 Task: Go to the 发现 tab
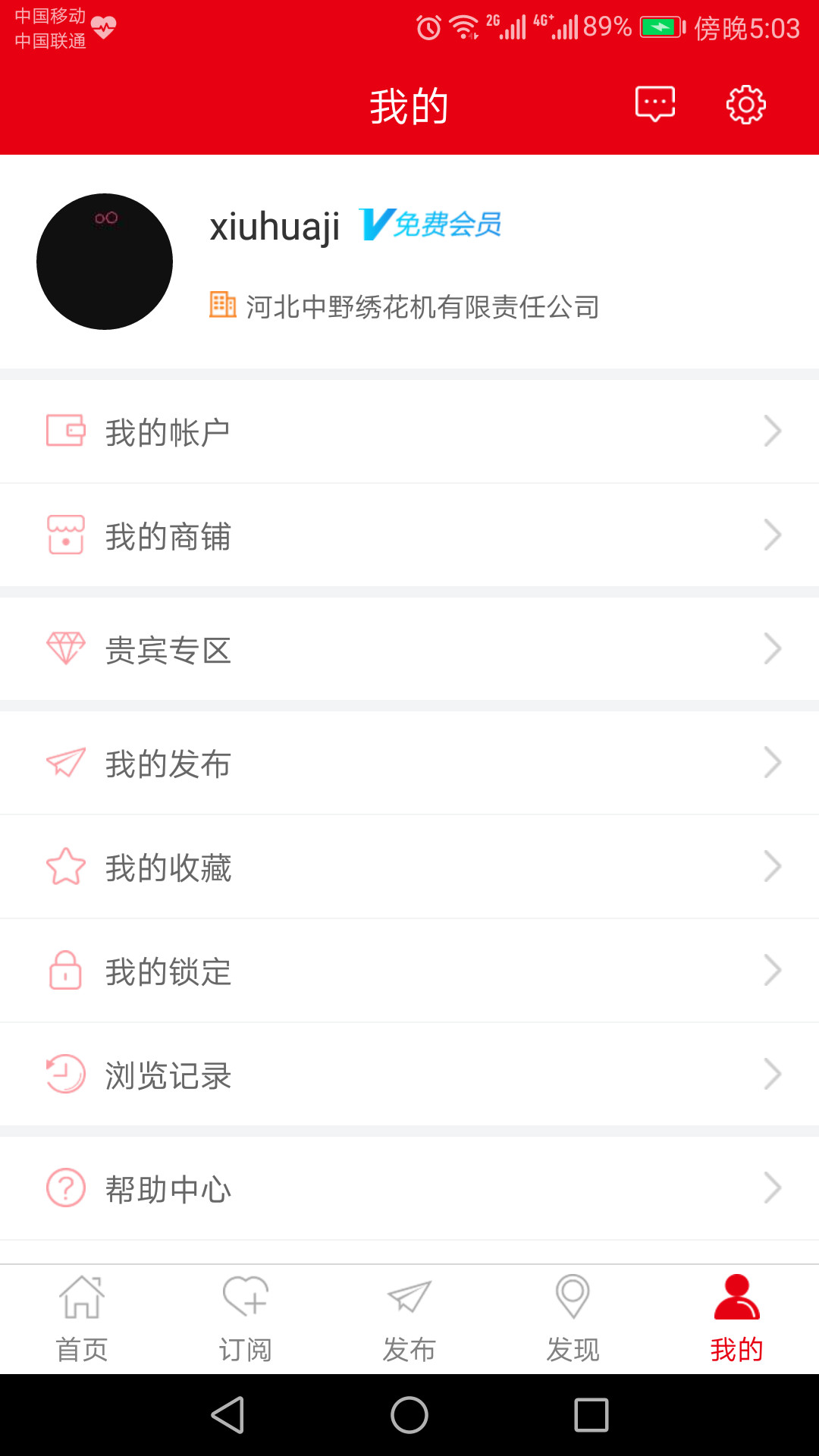pos(573,1319)
